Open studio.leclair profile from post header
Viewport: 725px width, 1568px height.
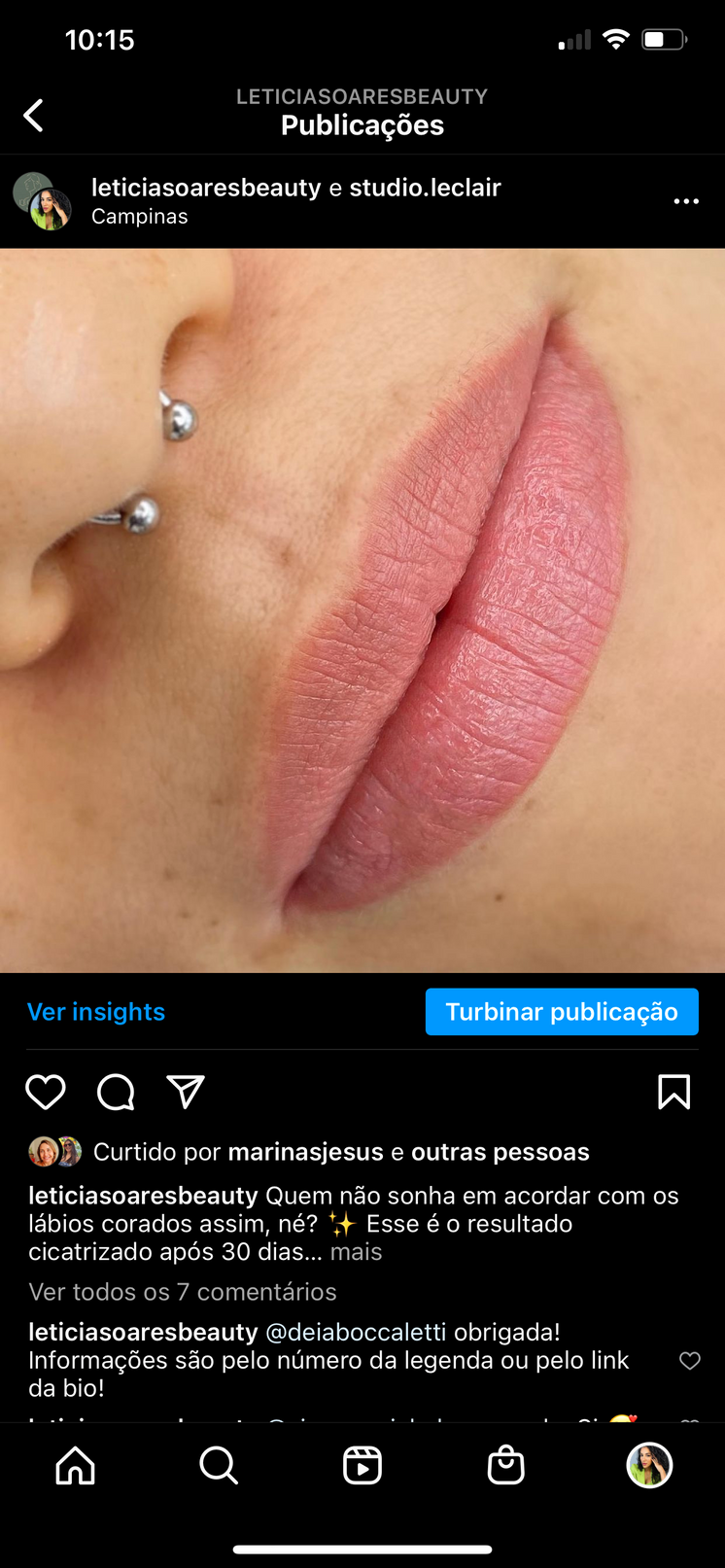425,188
